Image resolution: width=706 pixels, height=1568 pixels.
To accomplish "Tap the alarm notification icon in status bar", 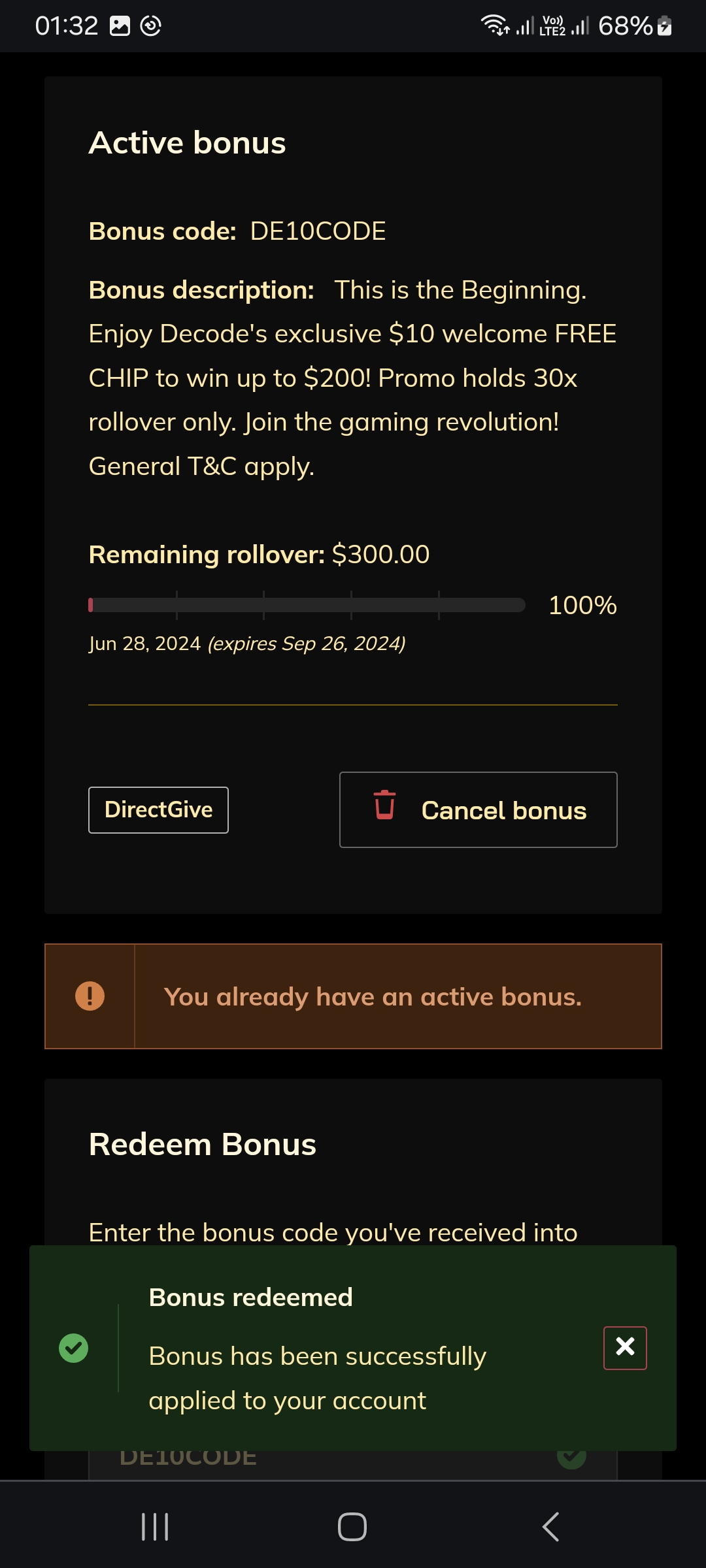I will (152, 26).
